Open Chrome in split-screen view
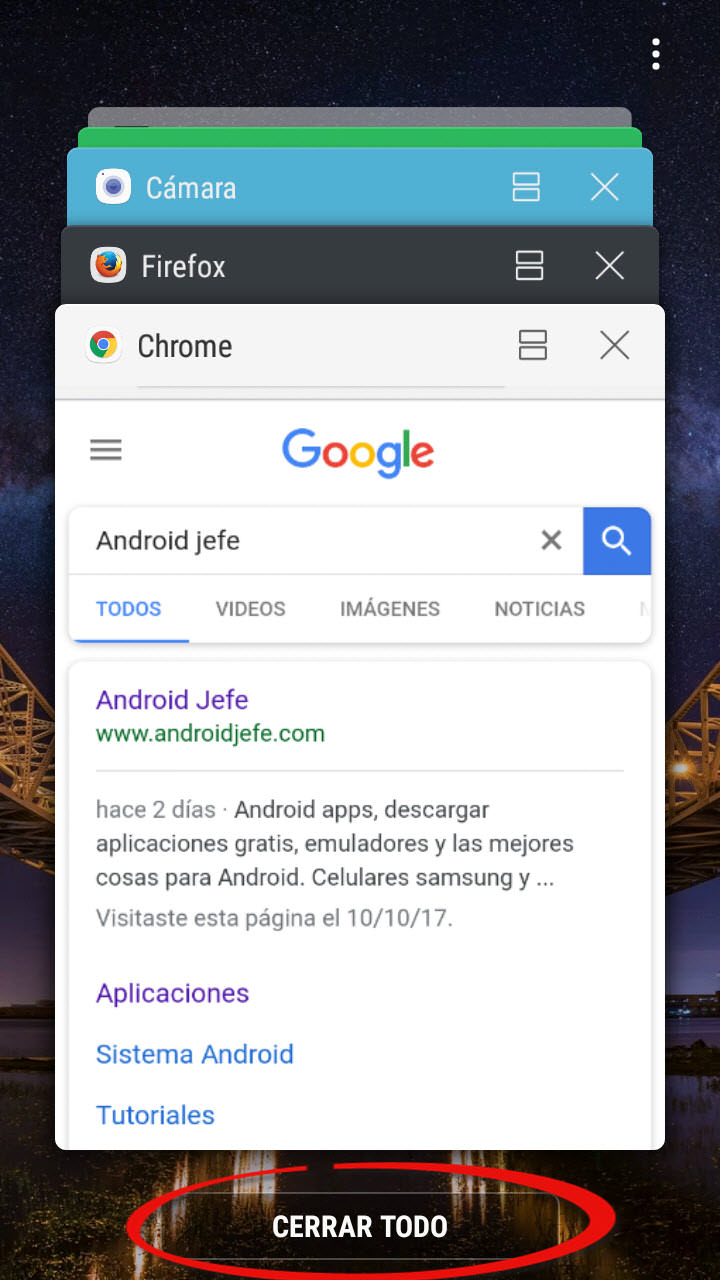720x1280 pixels. click(x=533, y=345)
